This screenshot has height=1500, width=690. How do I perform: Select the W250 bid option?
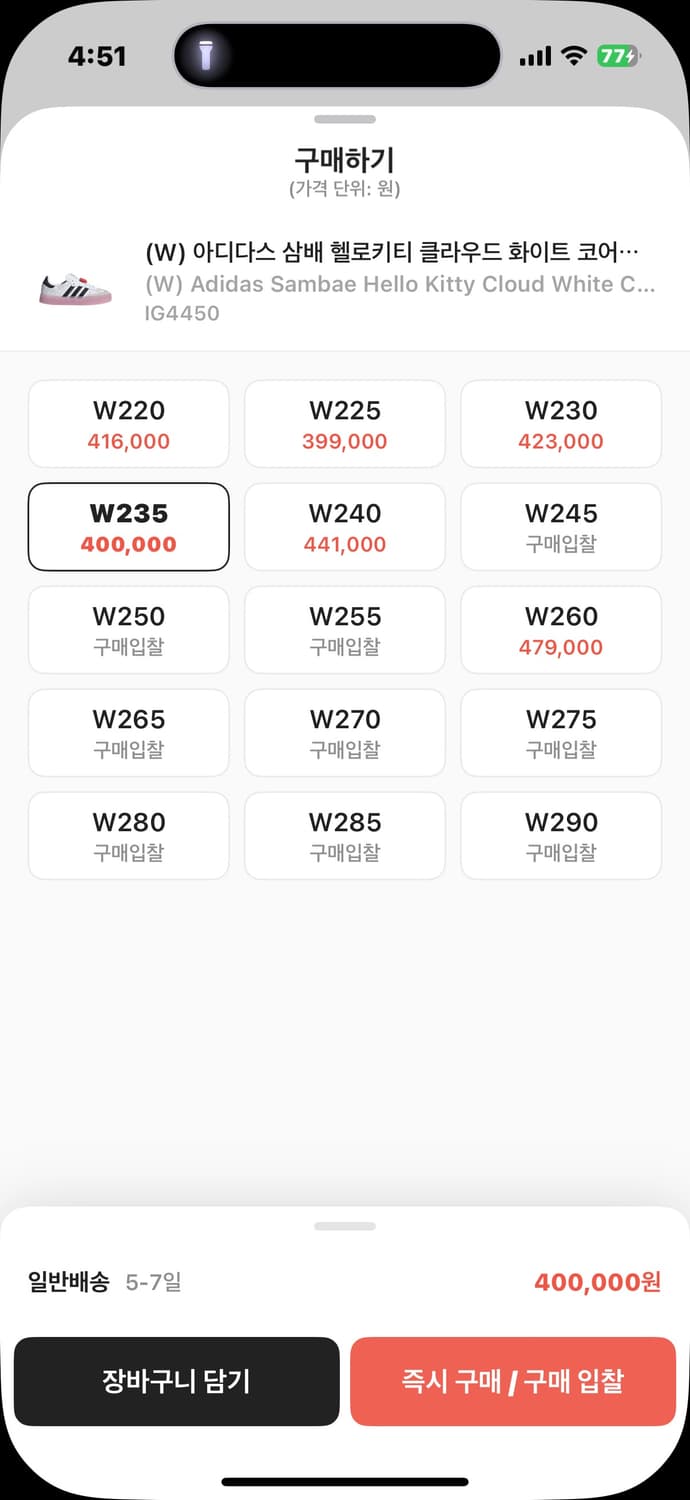coord(129,630)
